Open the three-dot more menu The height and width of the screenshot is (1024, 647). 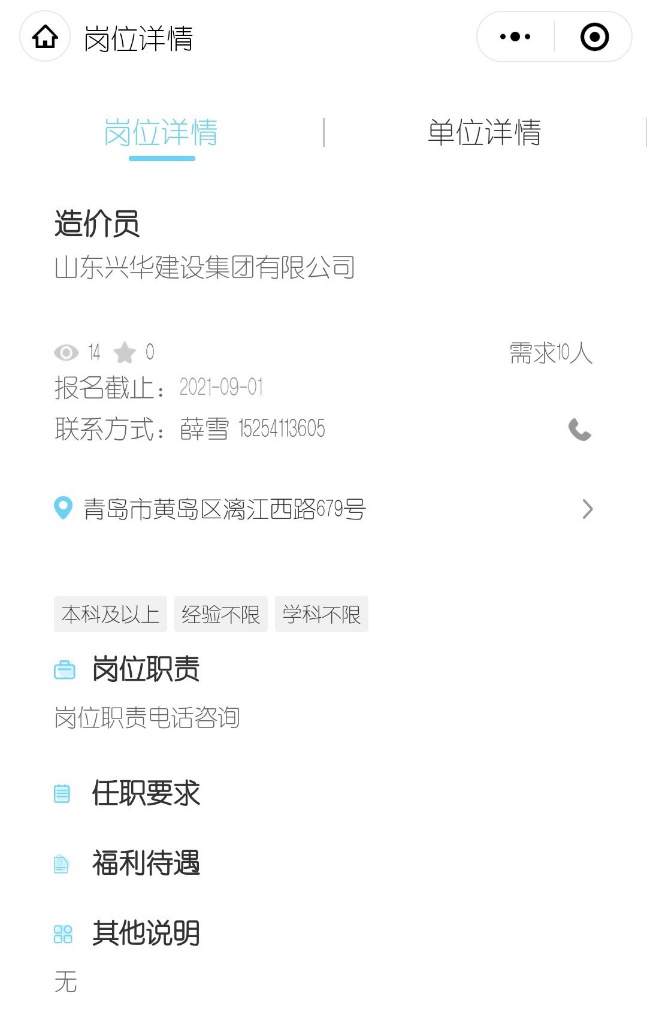tap(515, 38)
